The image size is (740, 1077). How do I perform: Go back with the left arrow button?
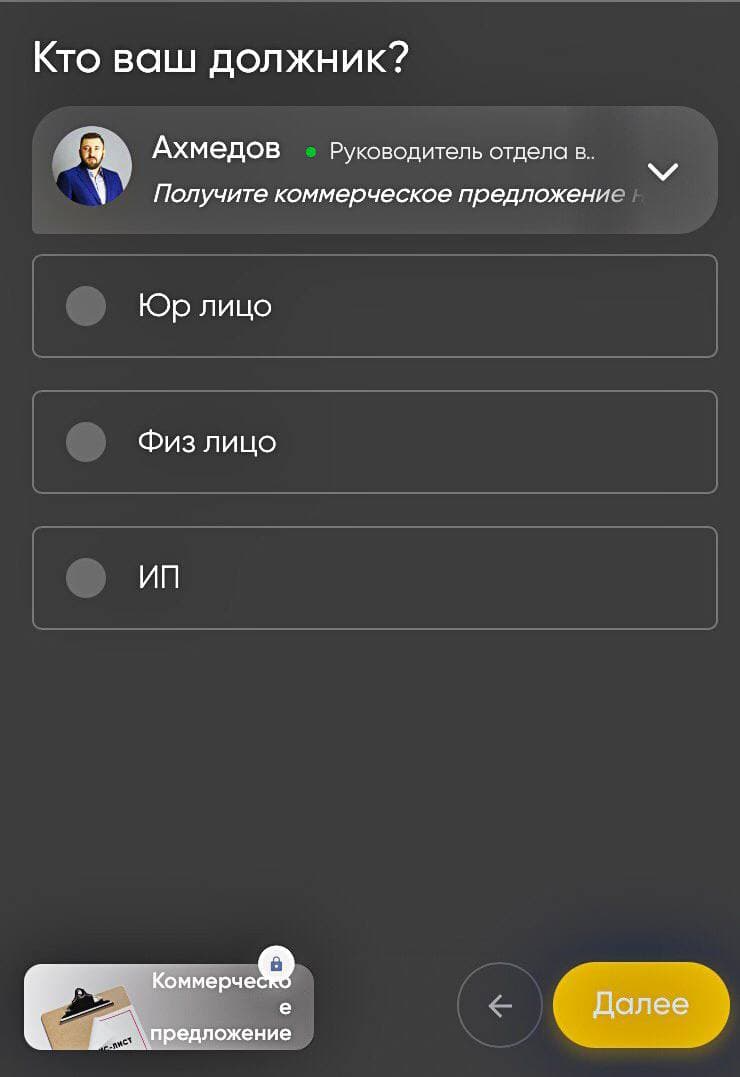pyautogui.click(x=499, y=1005)
